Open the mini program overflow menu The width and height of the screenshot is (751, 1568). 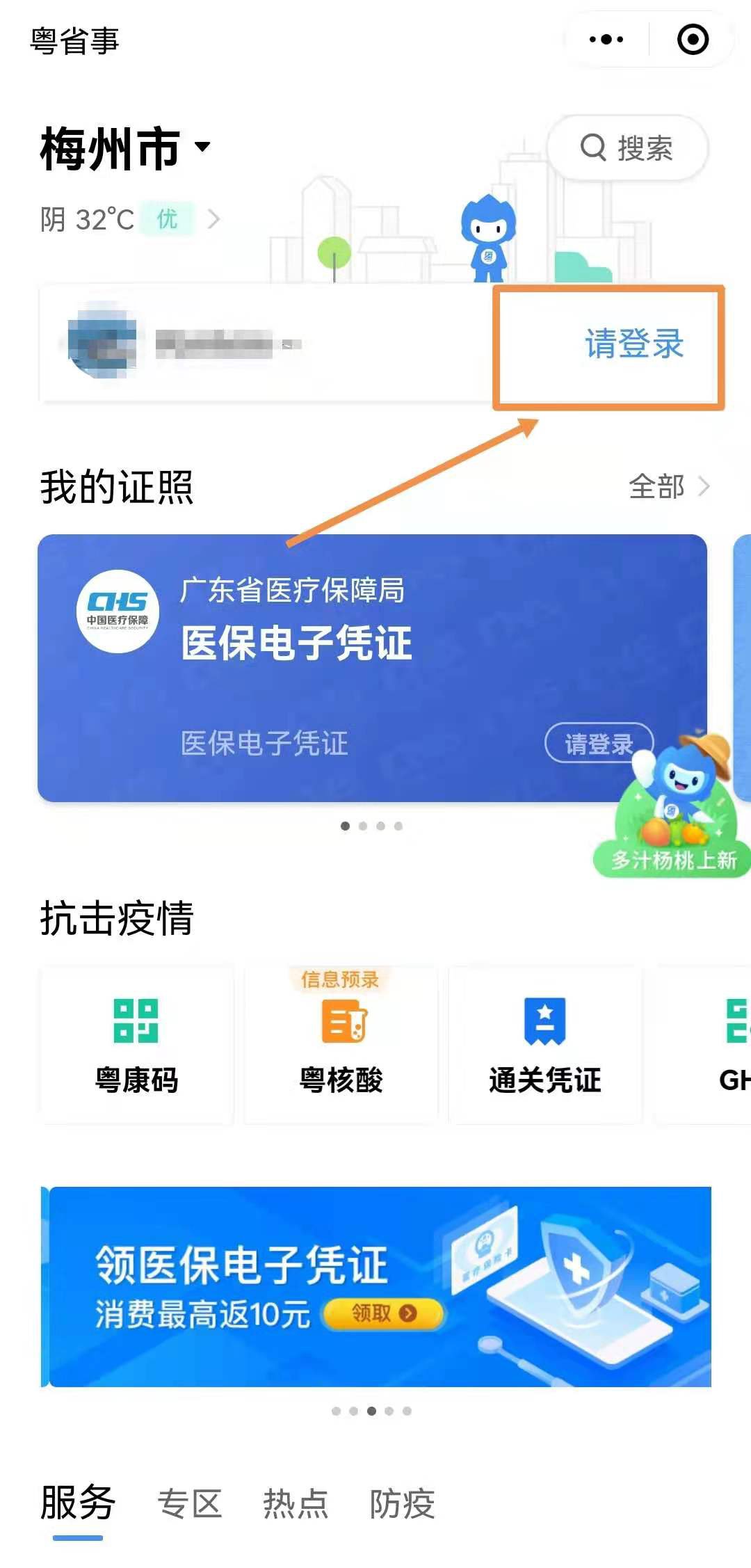click(606, 40)
